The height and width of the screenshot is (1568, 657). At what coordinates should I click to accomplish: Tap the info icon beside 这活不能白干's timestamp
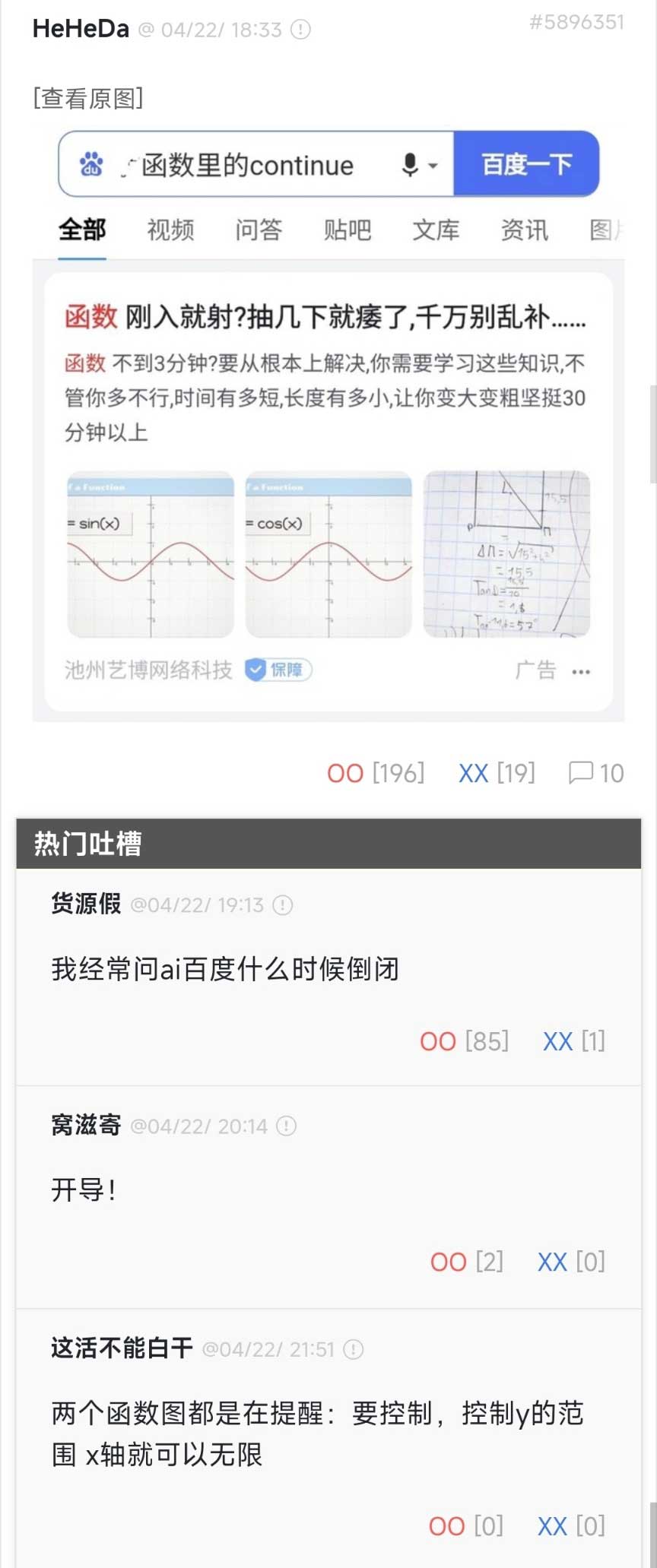click(353, 1349)
